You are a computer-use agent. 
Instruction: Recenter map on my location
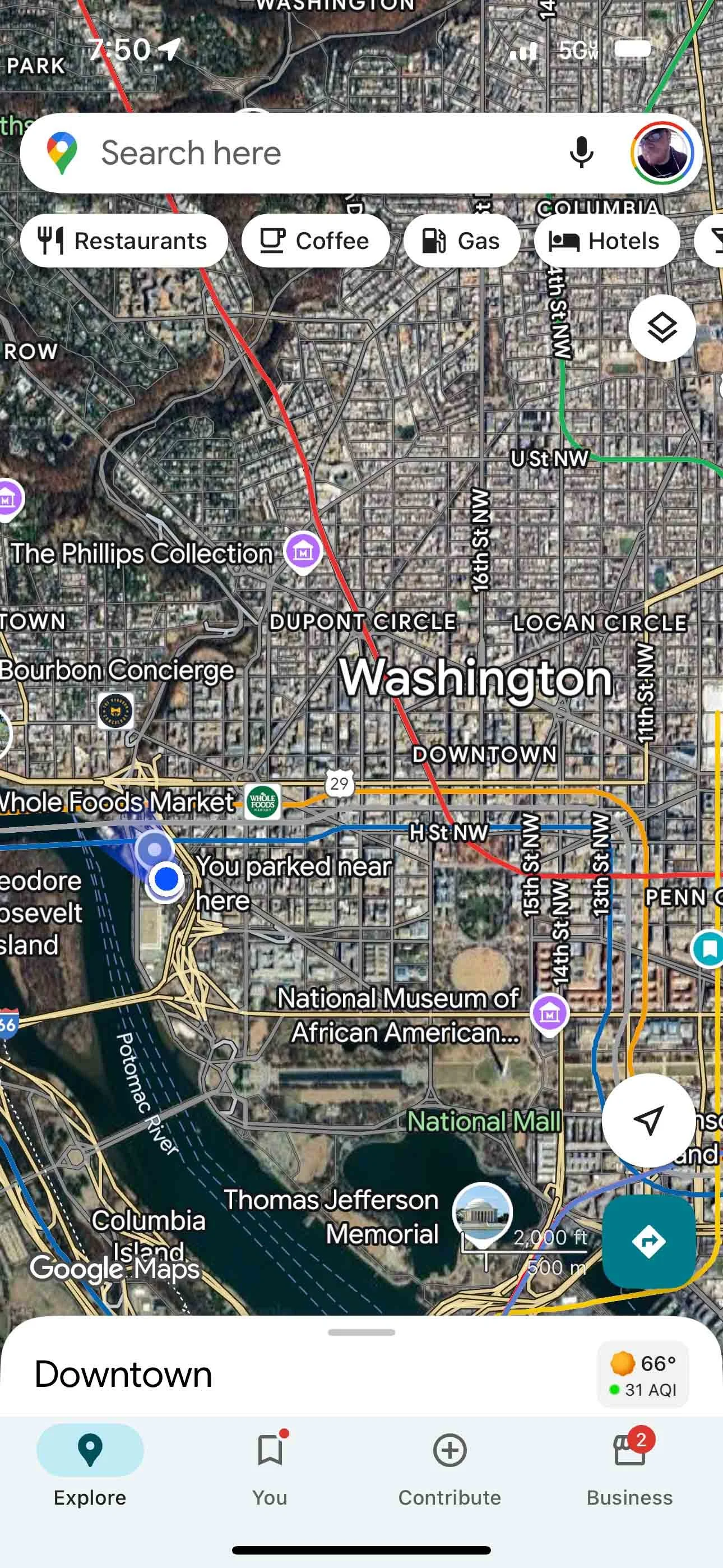pyautogui.click(x=648, y=1120)
